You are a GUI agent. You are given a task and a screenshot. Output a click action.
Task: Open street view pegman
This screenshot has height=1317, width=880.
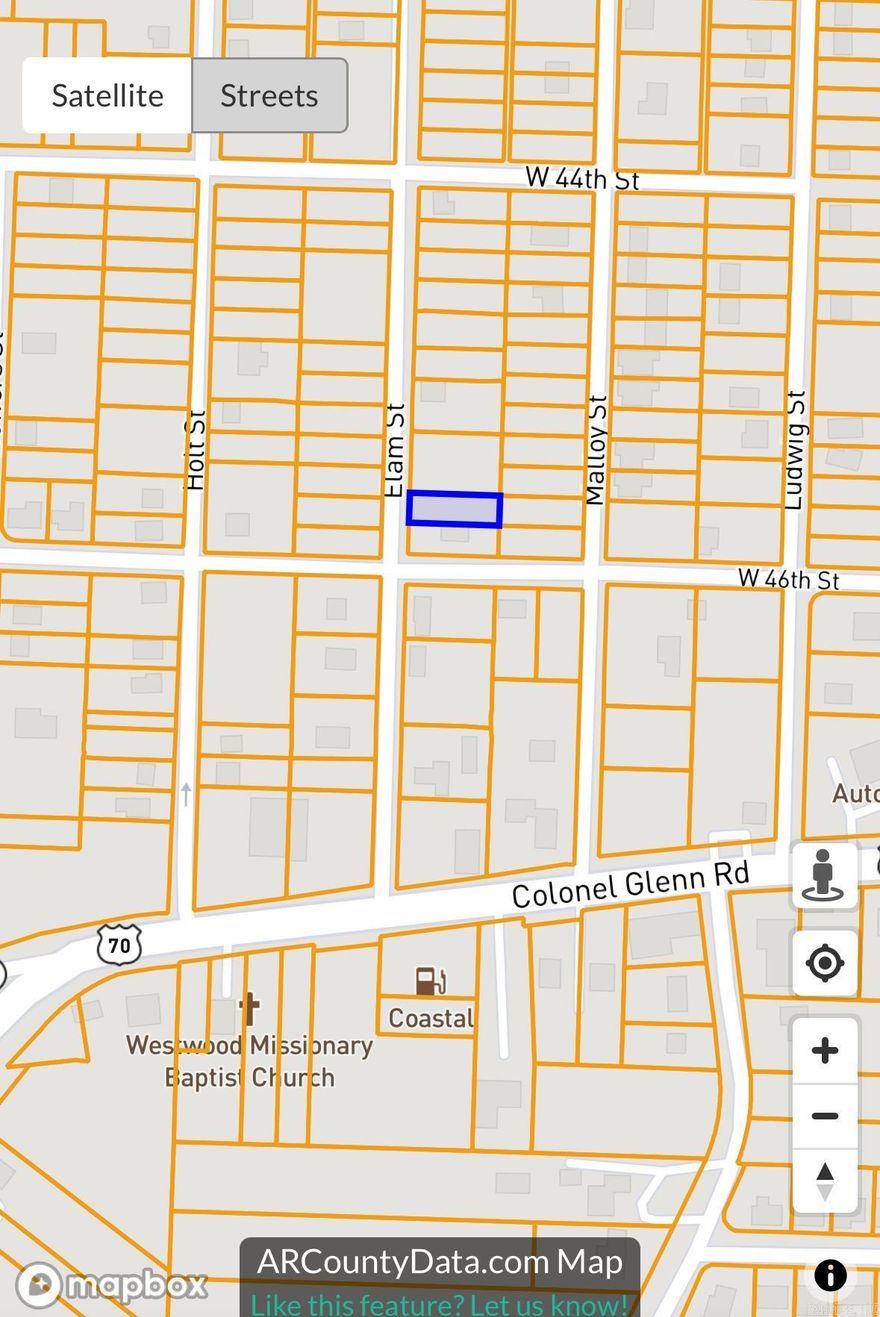click(x=824, y=875)
